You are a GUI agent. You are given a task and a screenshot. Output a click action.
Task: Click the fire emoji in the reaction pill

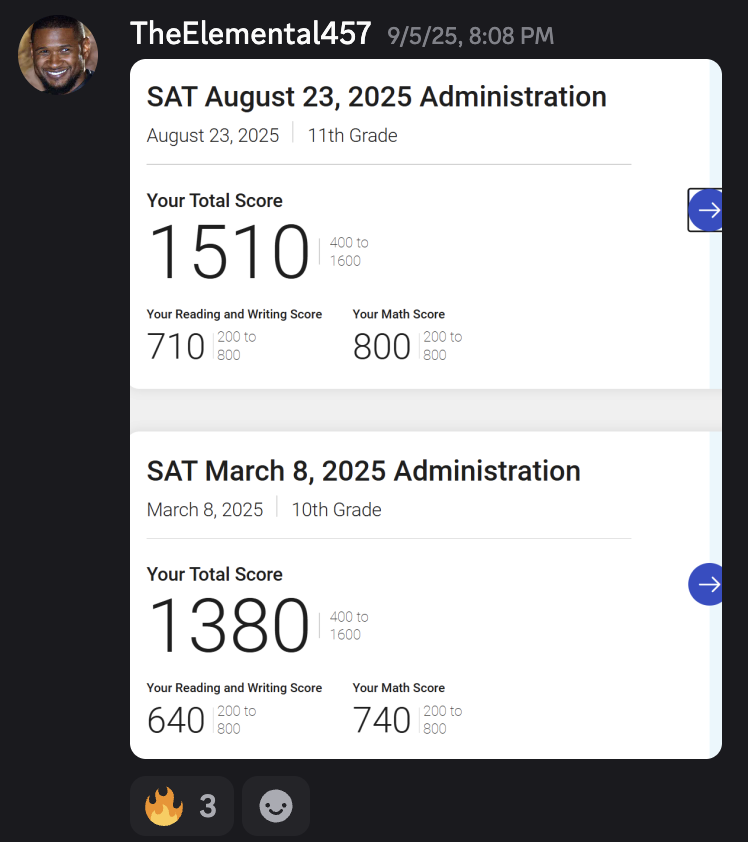165,805
